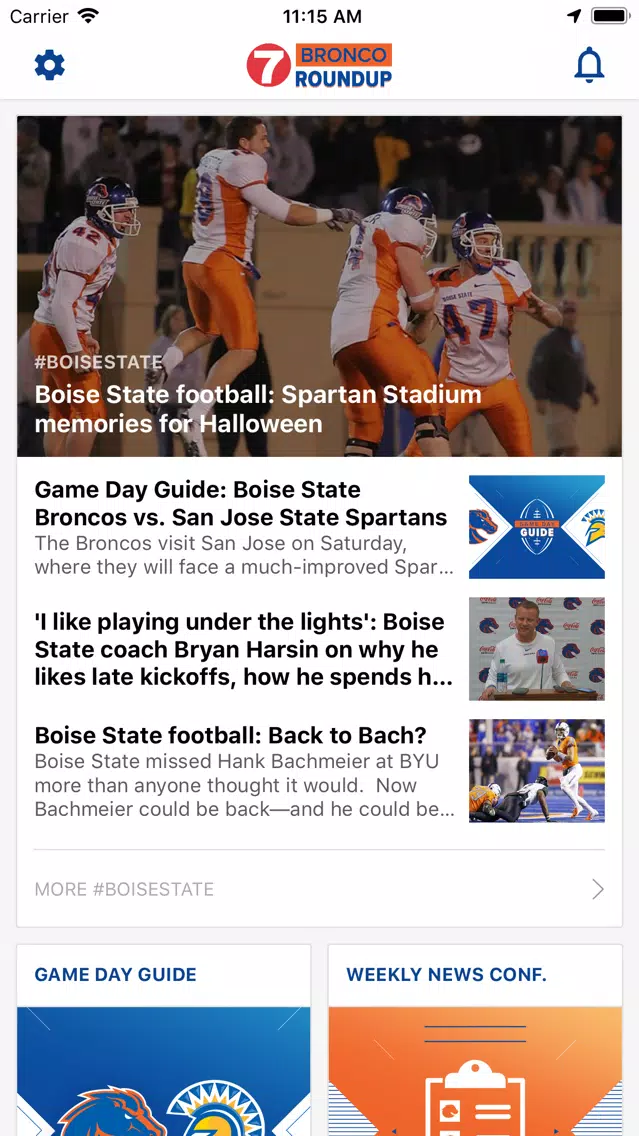639x1136 pixels.
Task: Open the Game Day Guide card
Action: pos(164,1040)
